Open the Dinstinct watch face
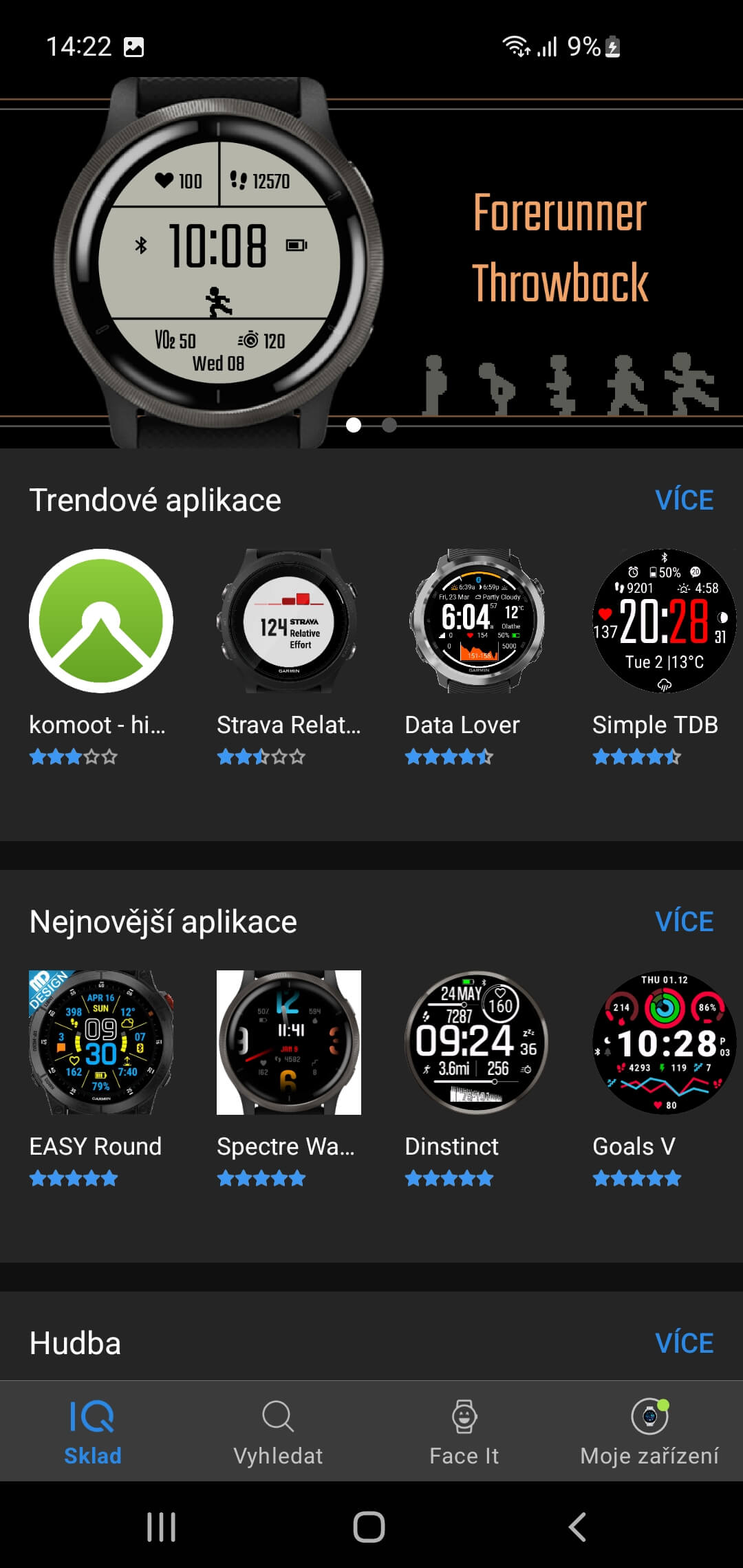Screen dimensions: 743x1568 477,1042
